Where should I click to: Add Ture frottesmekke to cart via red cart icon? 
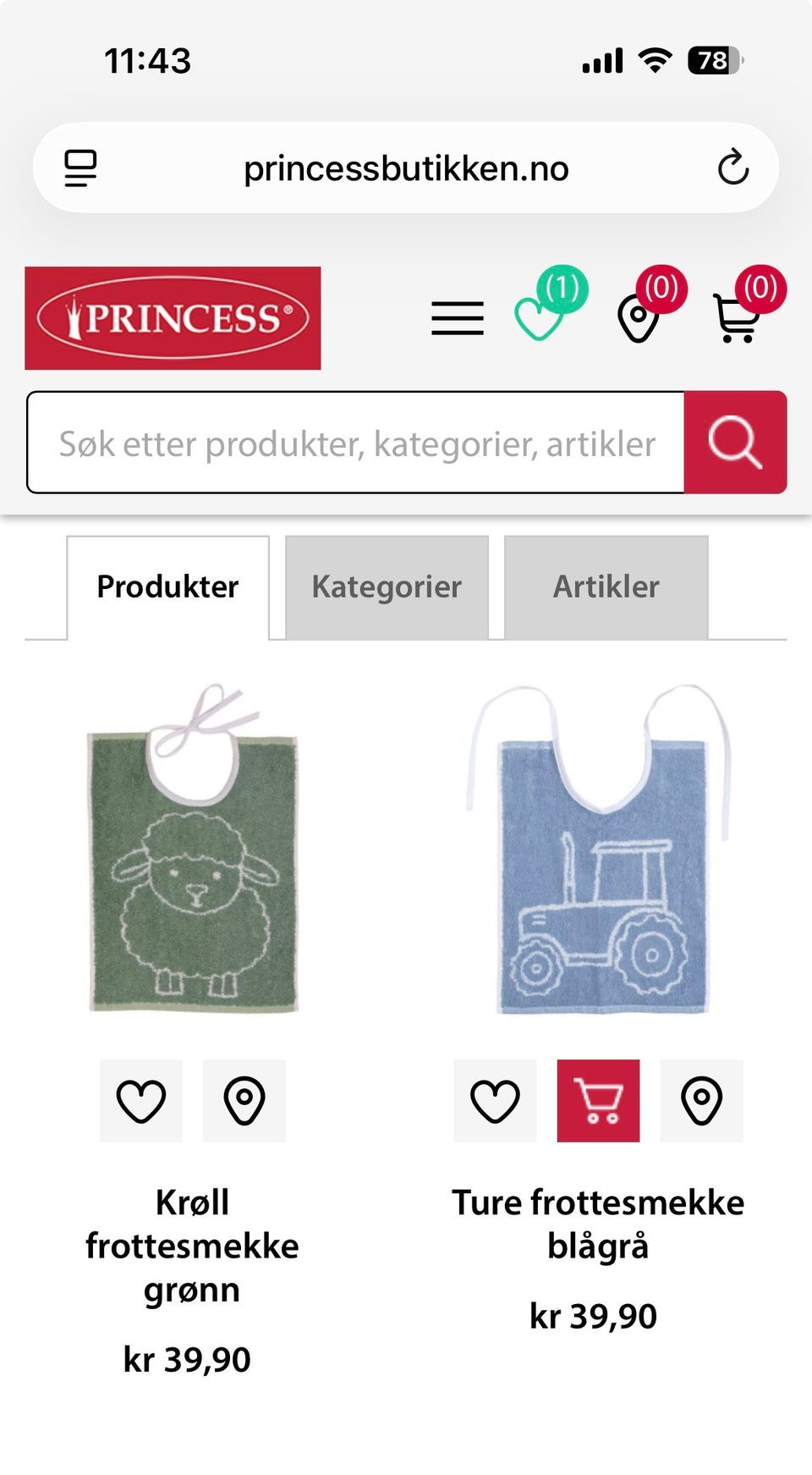click(598, 1101)
